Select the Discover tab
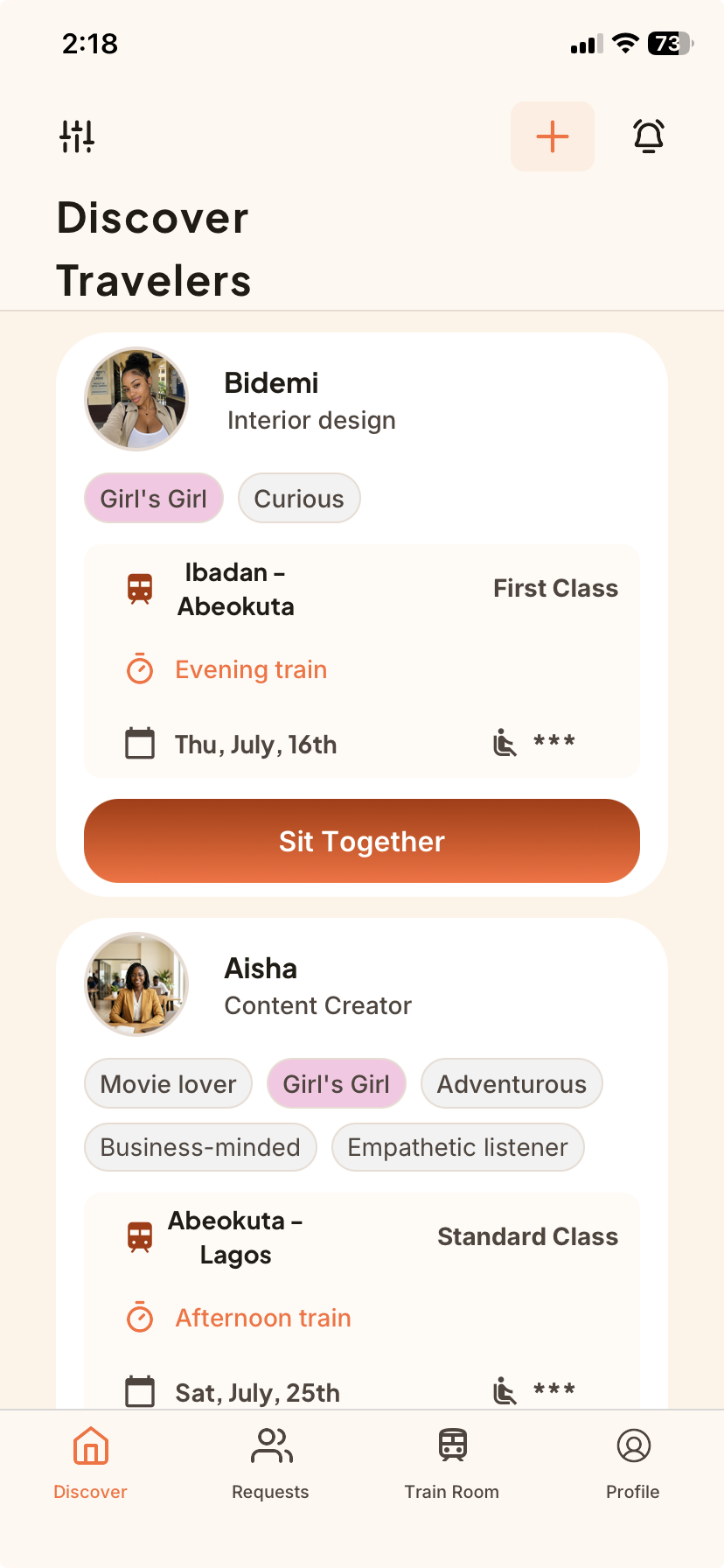This screenshot has height=1568, width=724. tap(91, 1463)
